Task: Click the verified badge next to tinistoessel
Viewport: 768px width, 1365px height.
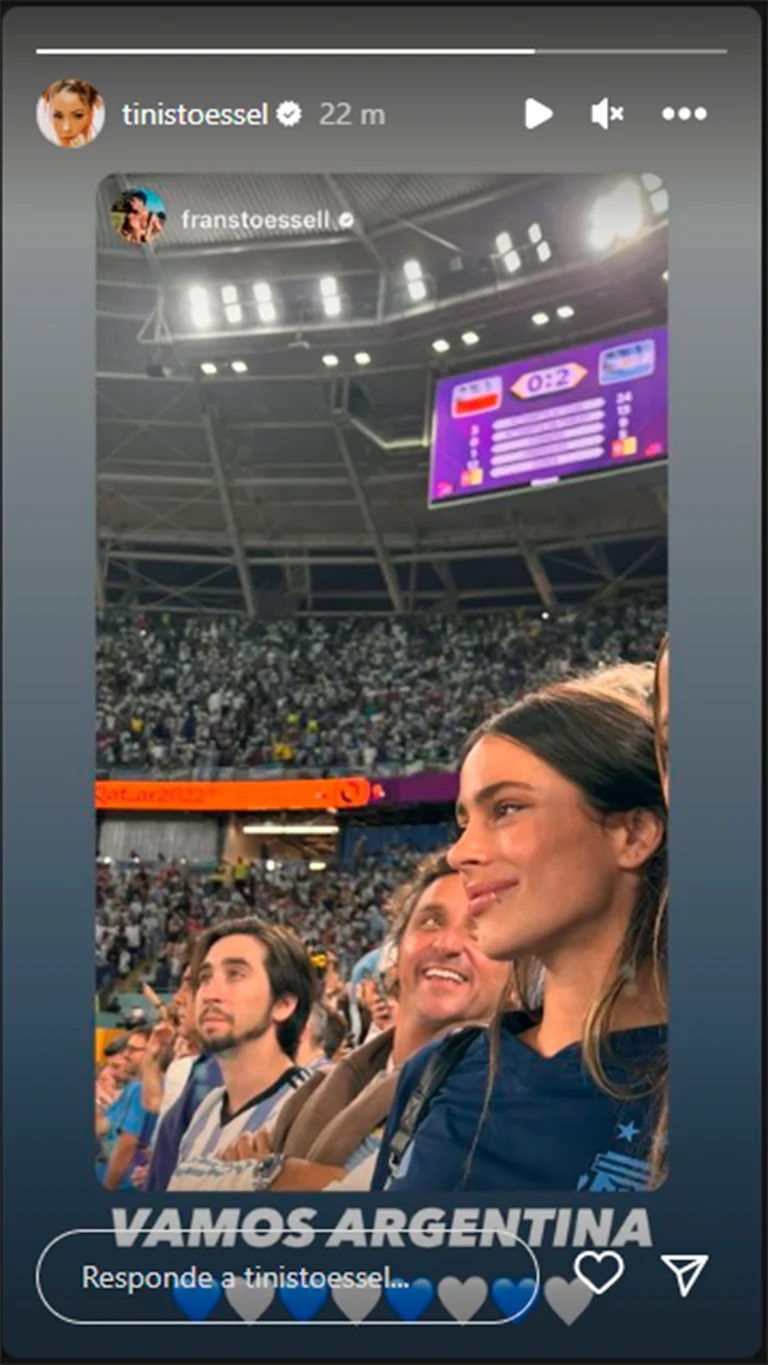Action: (x=290, y=113)
